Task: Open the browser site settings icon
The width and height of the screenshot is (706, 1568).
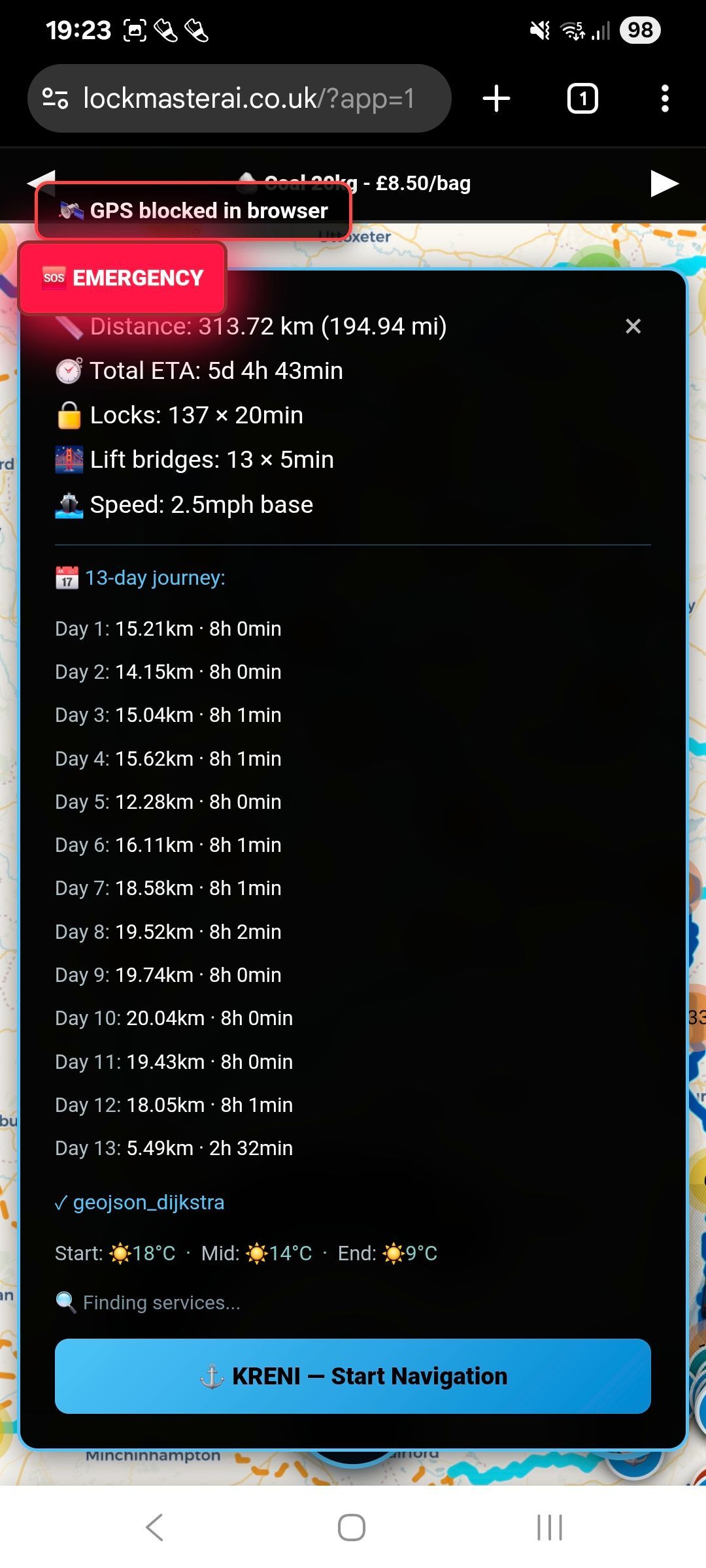Action: coord(56,99)
